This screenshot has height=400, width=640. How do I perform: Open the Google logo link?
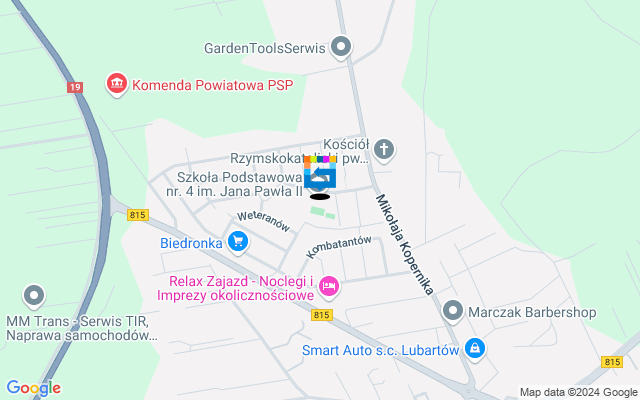point(33,388)
